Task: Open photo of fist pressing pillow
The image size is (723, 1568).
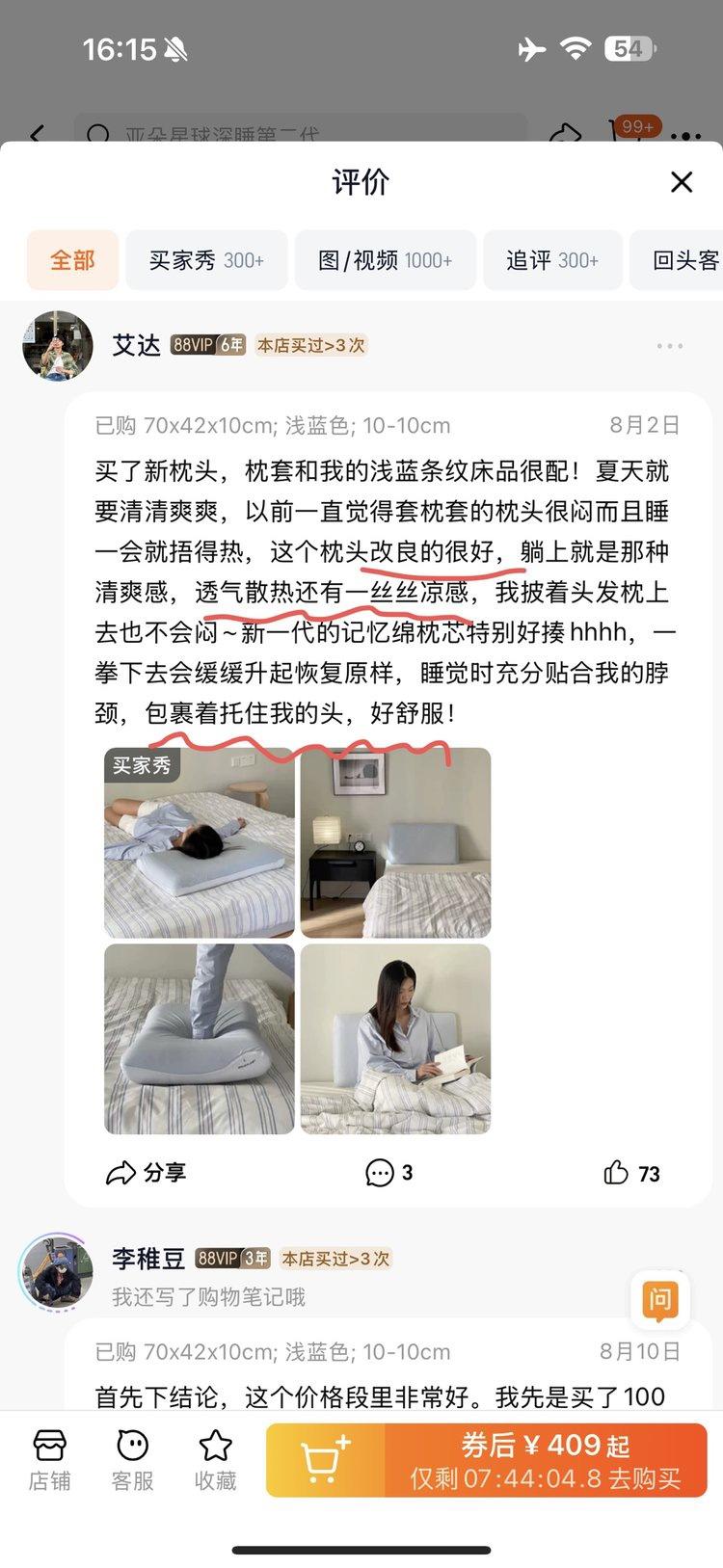Action: 200,1039
